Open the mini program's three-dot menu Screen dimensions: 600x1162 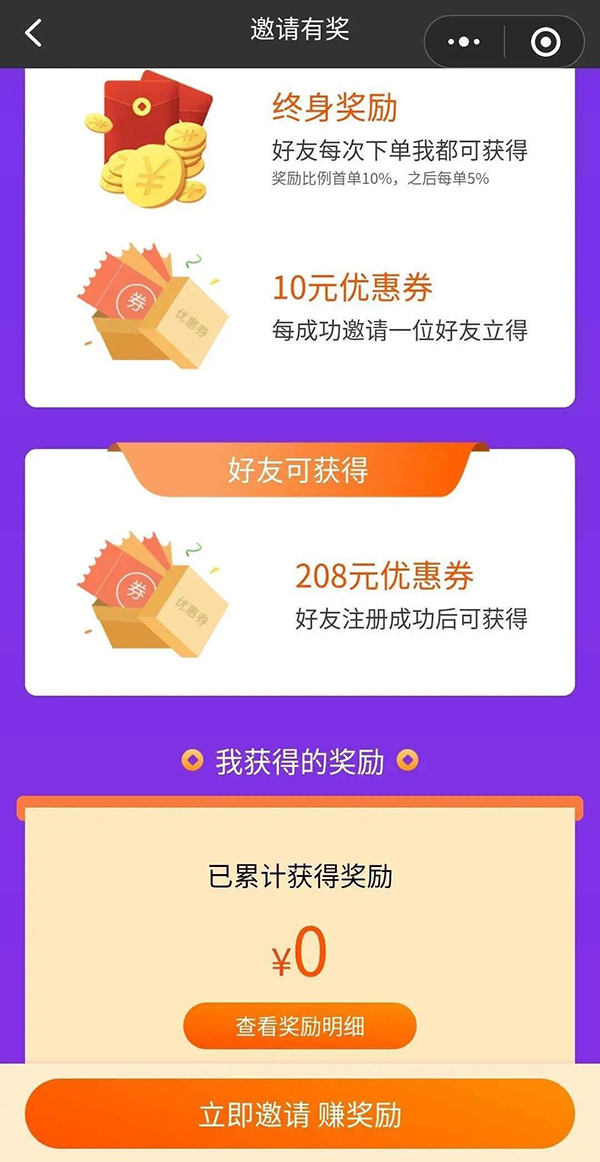464,42
